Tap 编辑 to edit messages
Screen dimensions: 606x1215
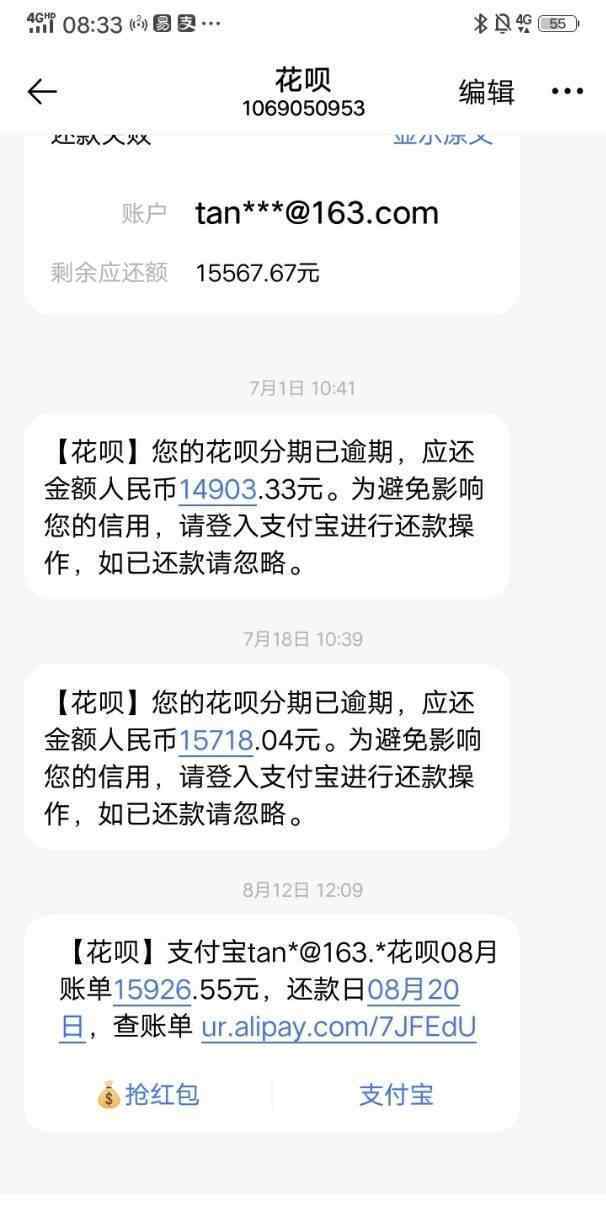486,92
